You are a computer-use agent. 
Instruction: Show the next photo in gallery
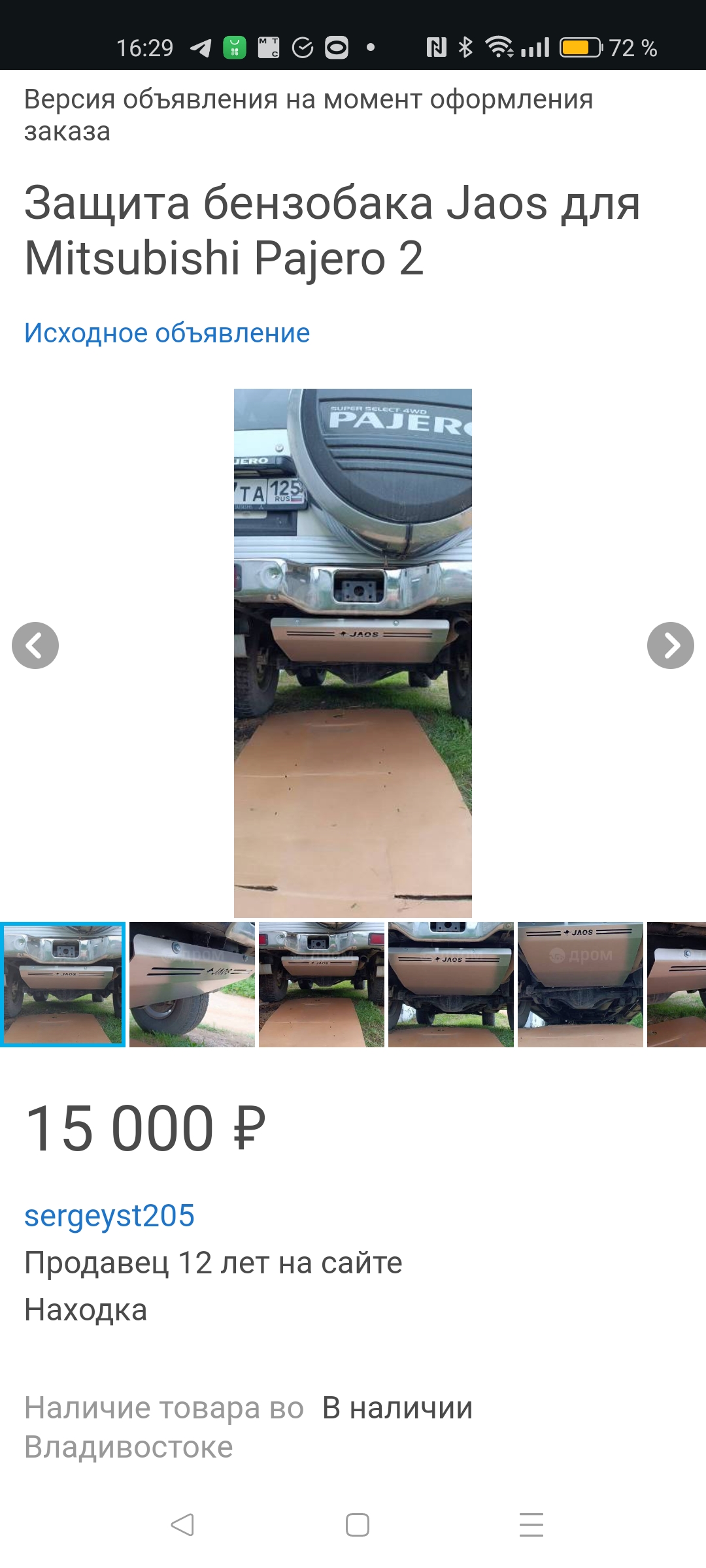670,645
